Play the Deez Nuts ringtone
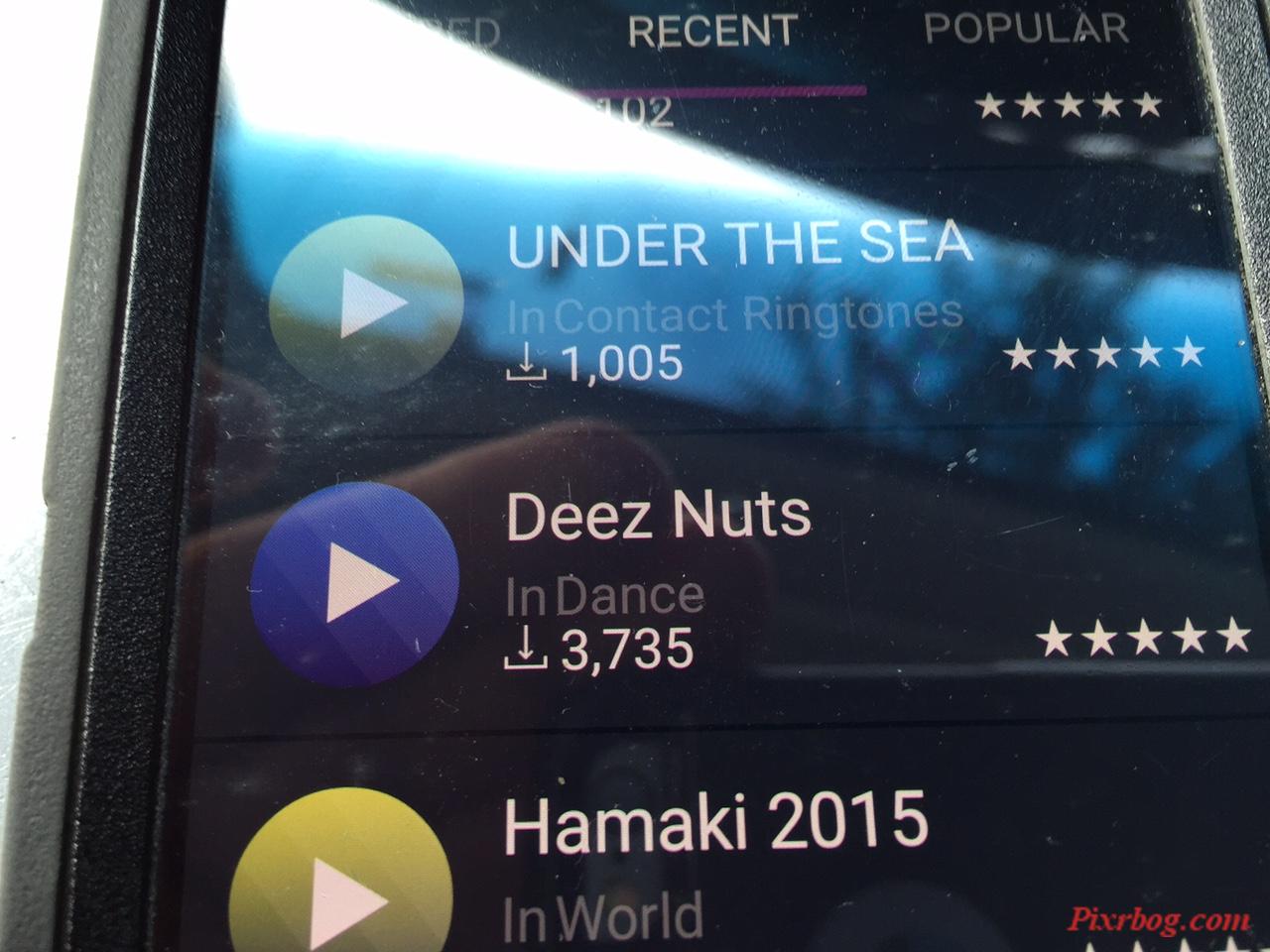Viewport: 1270px width, 952px height. click(x=355, y=584)
